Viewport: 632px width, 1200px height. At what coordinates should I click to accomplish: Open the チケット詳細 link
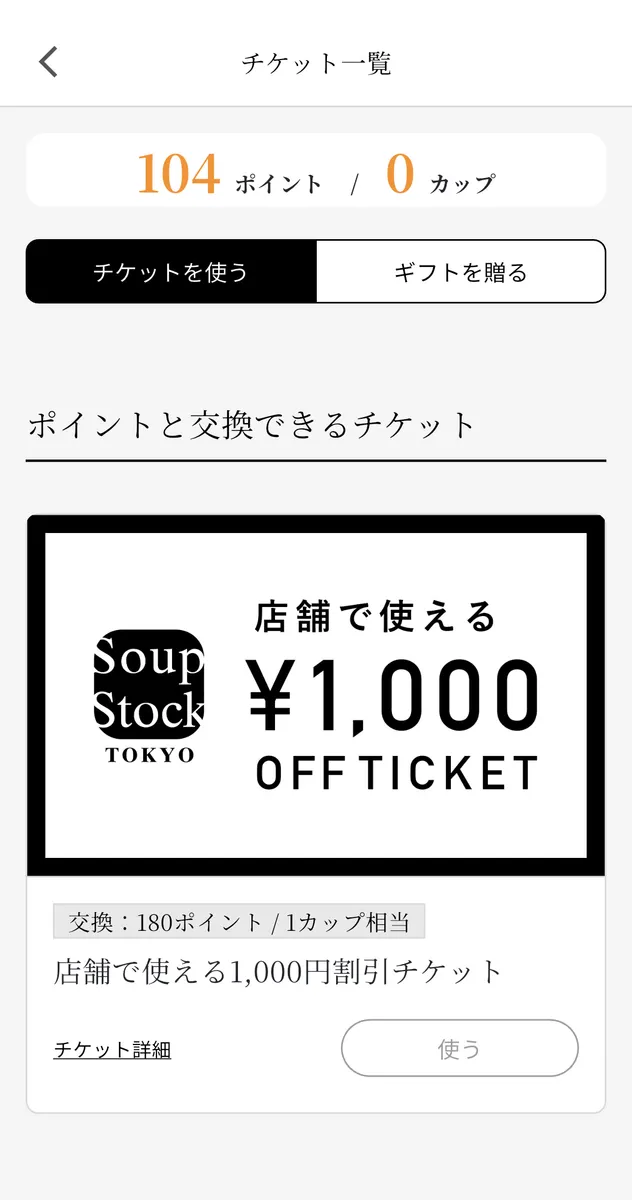pyautogui.click(x=112, y=1049)
